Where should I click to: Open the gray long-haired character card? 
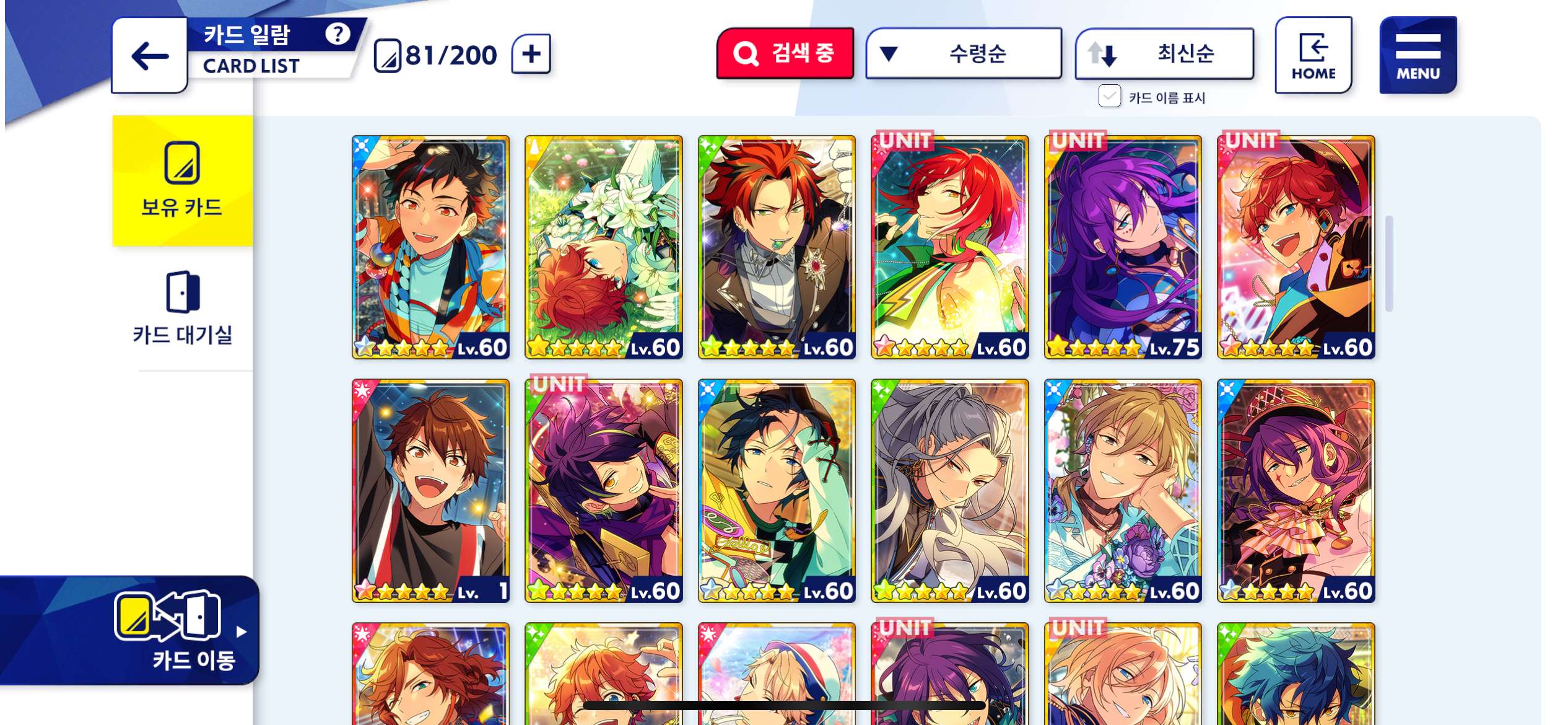click(949, 490)
